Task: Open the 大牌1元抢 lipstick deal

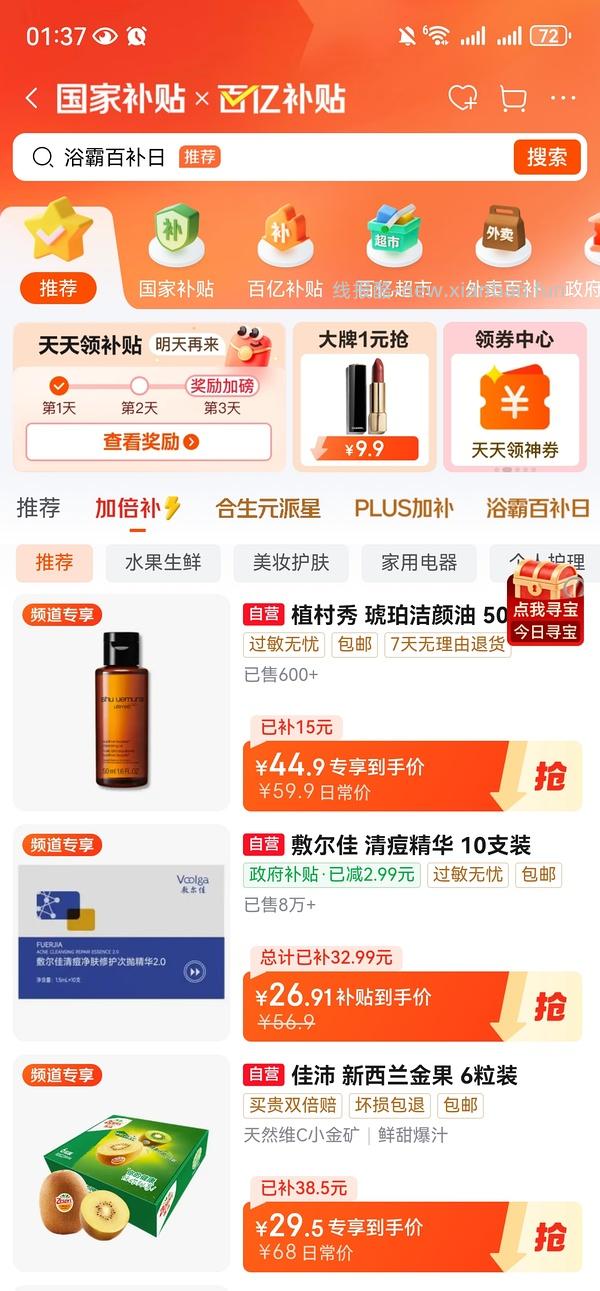Action: pyautogui.click(x=364, y=397)
